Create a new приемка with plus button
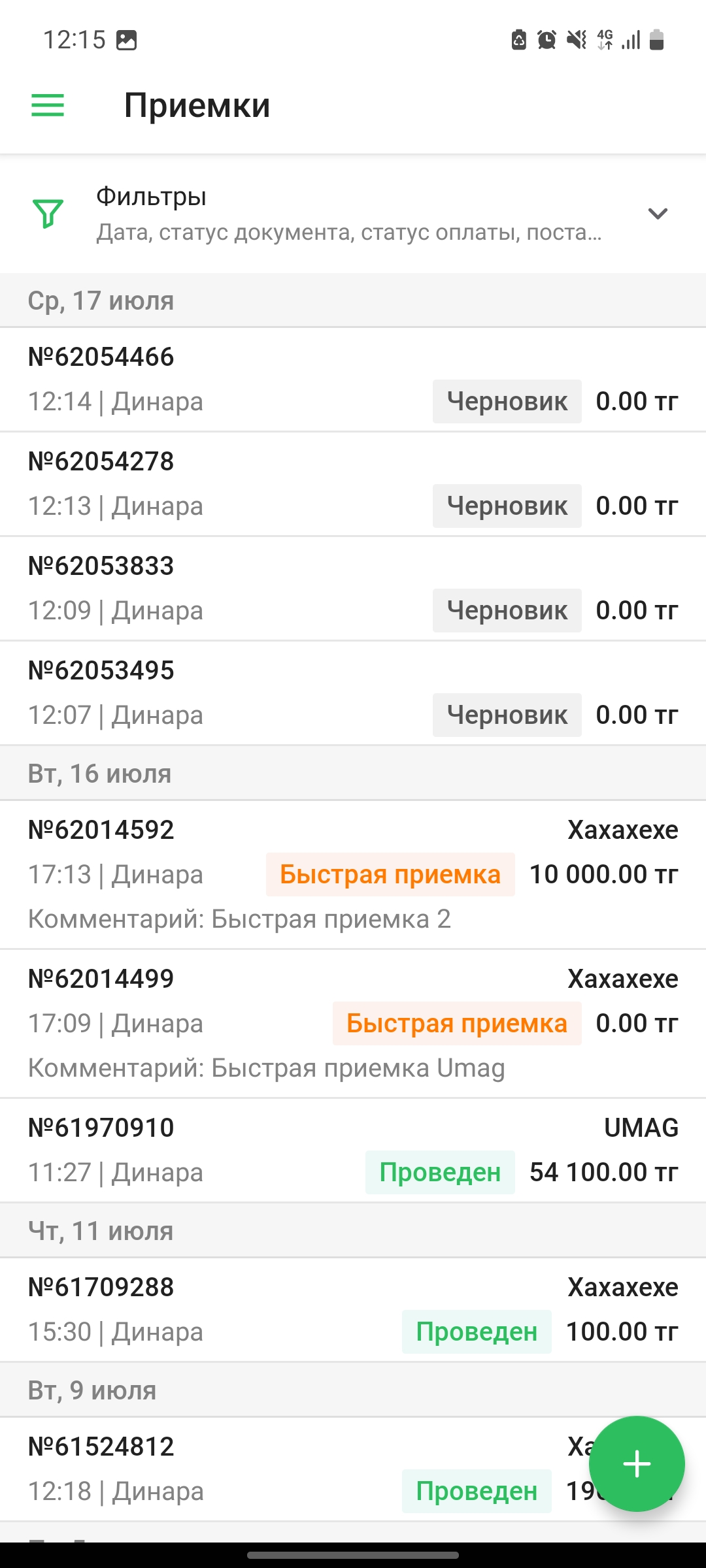Screen dimensions: 706x1568 point(636,1463)
